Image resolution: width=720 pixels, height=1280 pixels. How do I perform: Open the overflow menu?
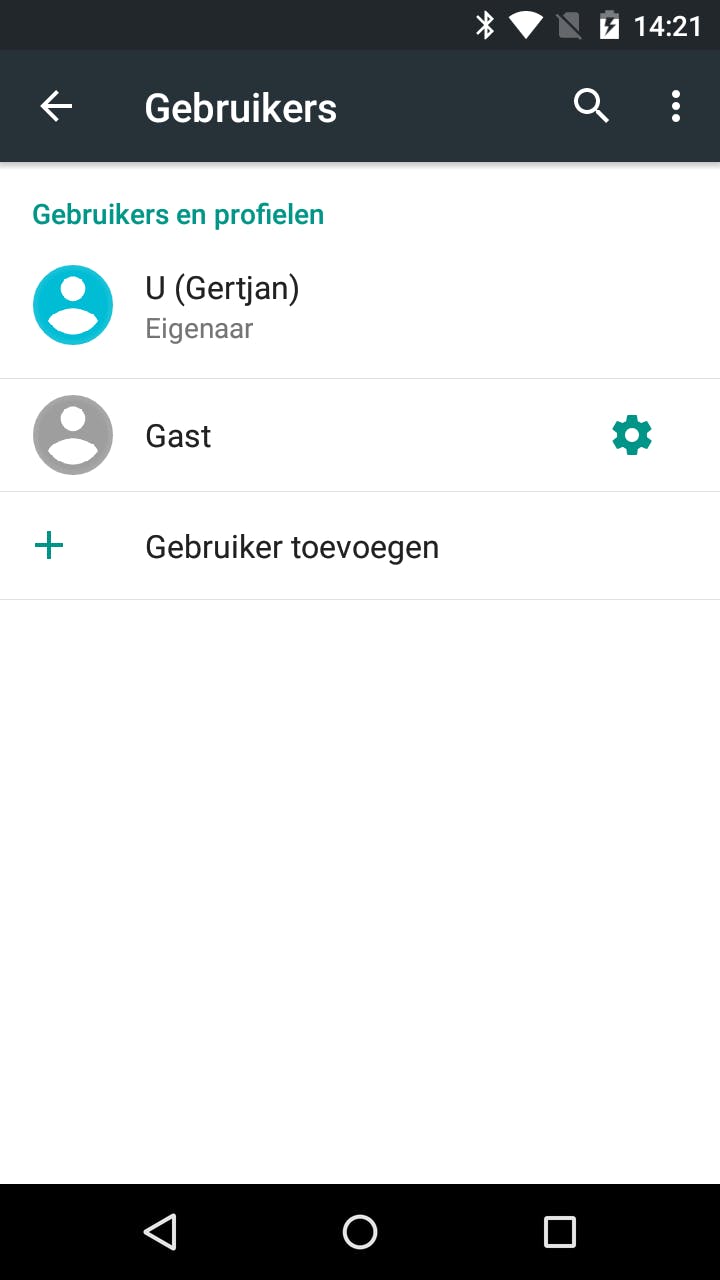676,106
